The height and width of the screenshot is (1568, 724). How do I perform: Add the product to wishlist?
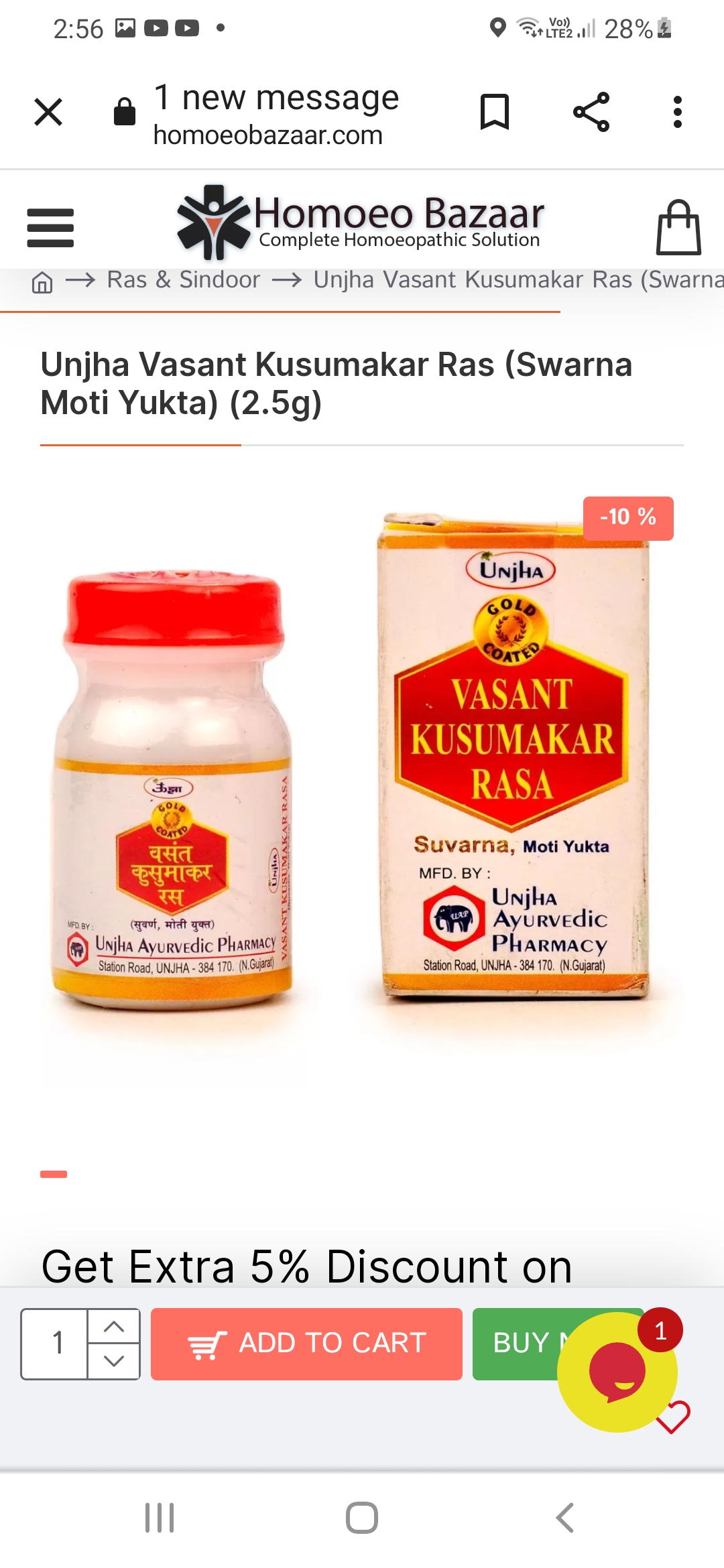pyautogui.click(x=674, y=1417)
